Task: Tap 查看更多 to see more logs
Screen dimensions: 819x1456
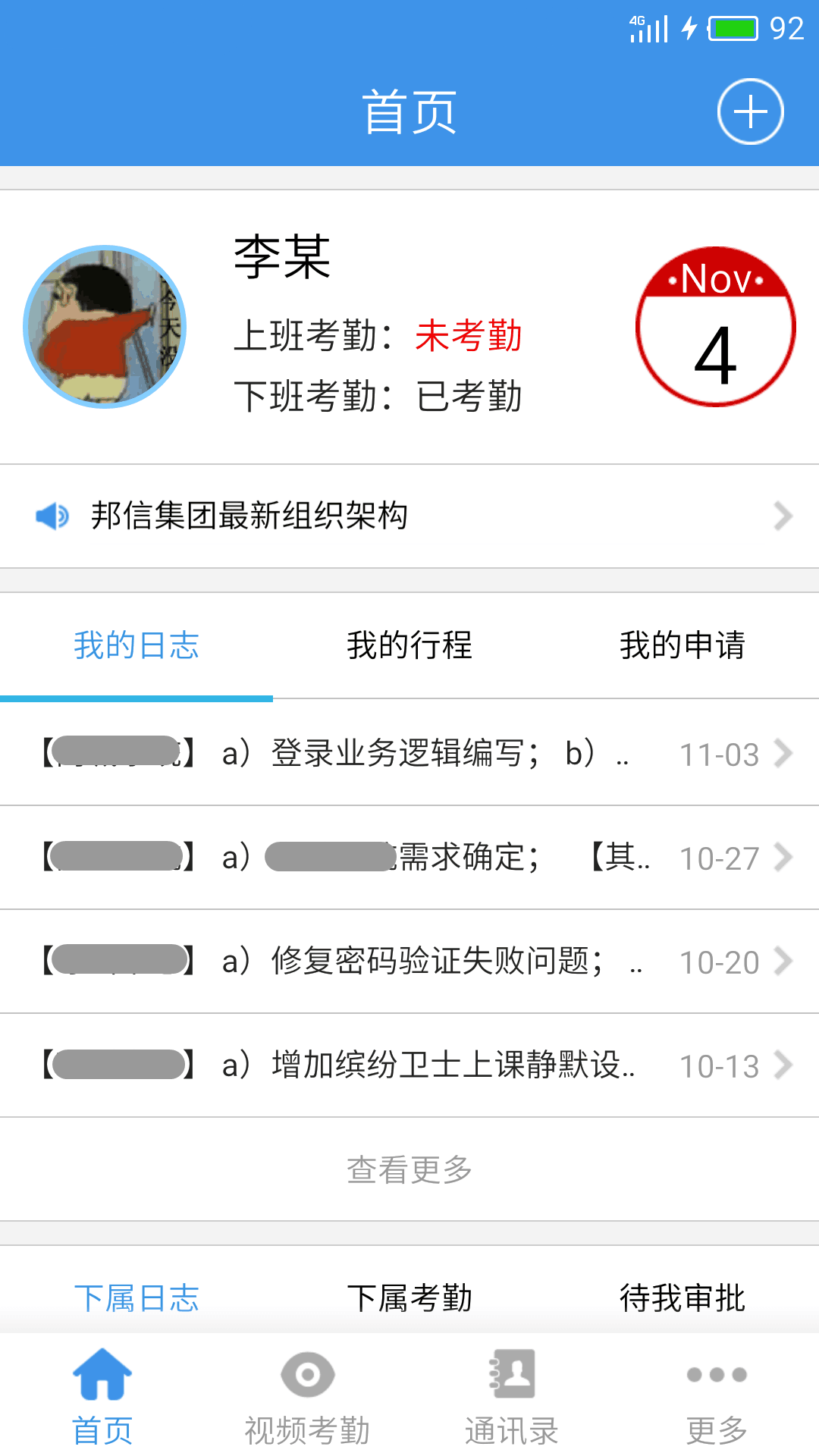Action: (409, 1169)
